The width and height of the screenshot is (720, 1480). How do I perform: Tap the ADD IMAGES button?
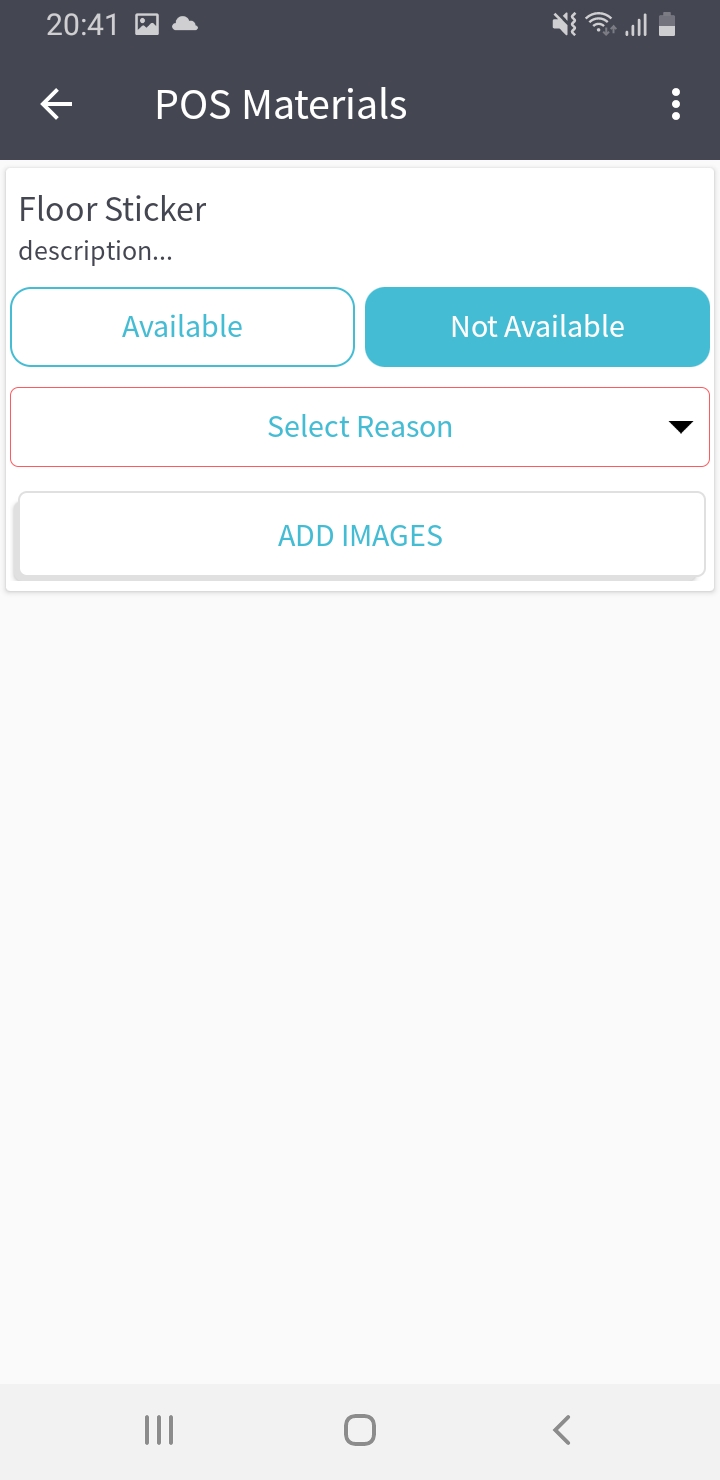(360, 535)
